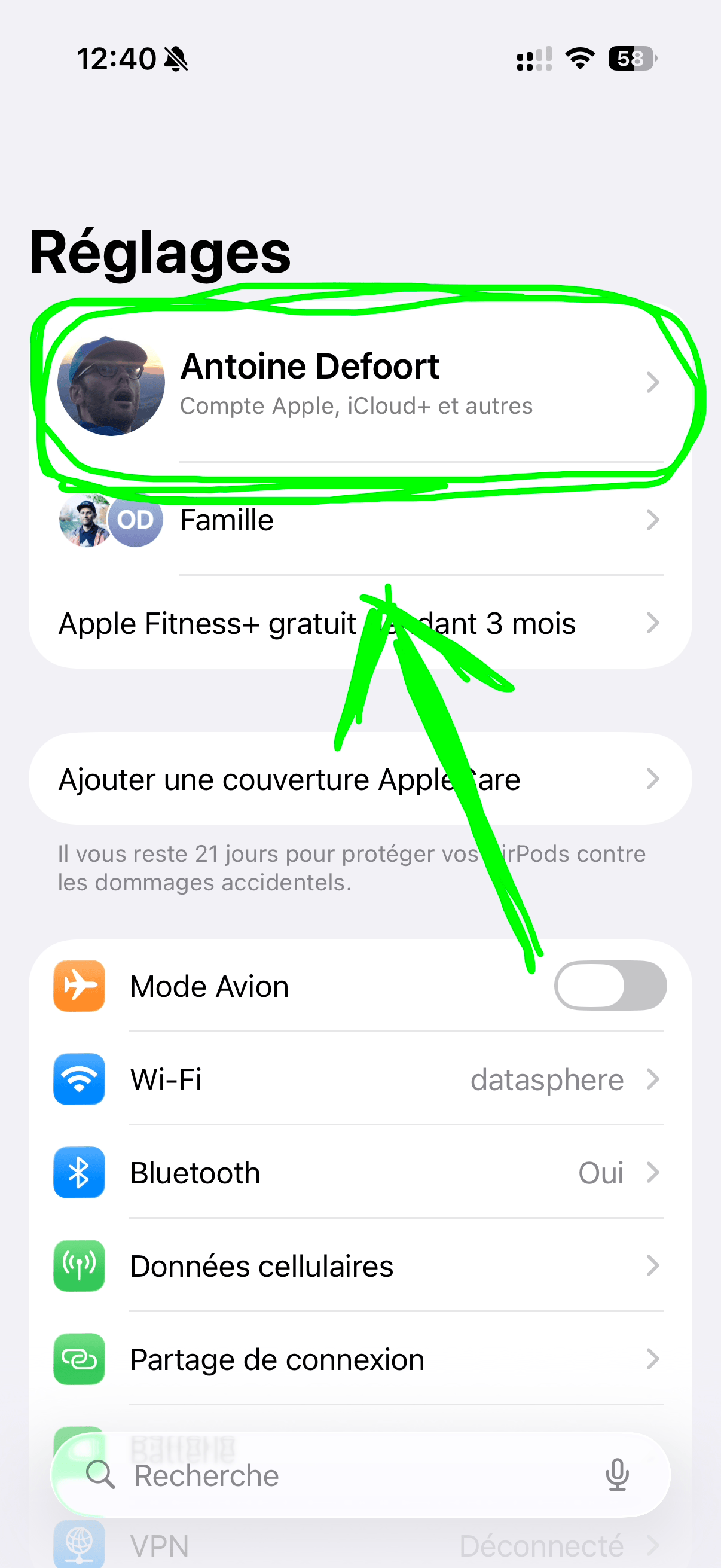The height and width of the screenshot is (1568, 721).
Task: Tap the Apple Fitness+ gratuit offer
Action: pyautogui.click(x=316, y=622)
